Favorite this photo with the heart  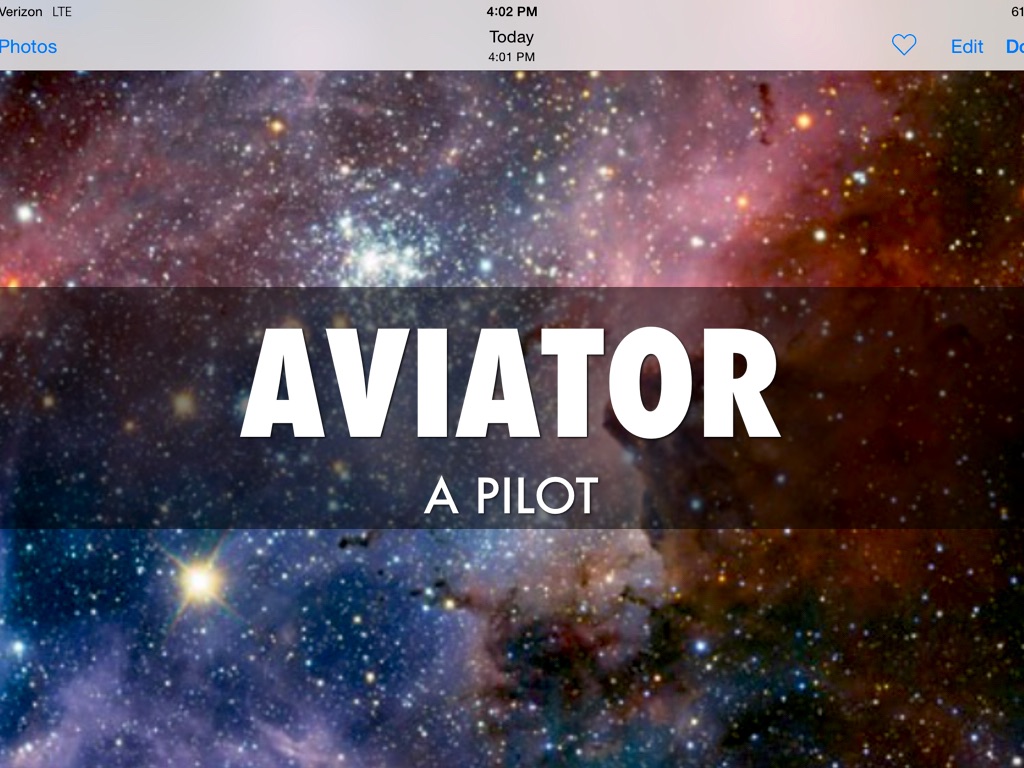[x=904, y=45]
